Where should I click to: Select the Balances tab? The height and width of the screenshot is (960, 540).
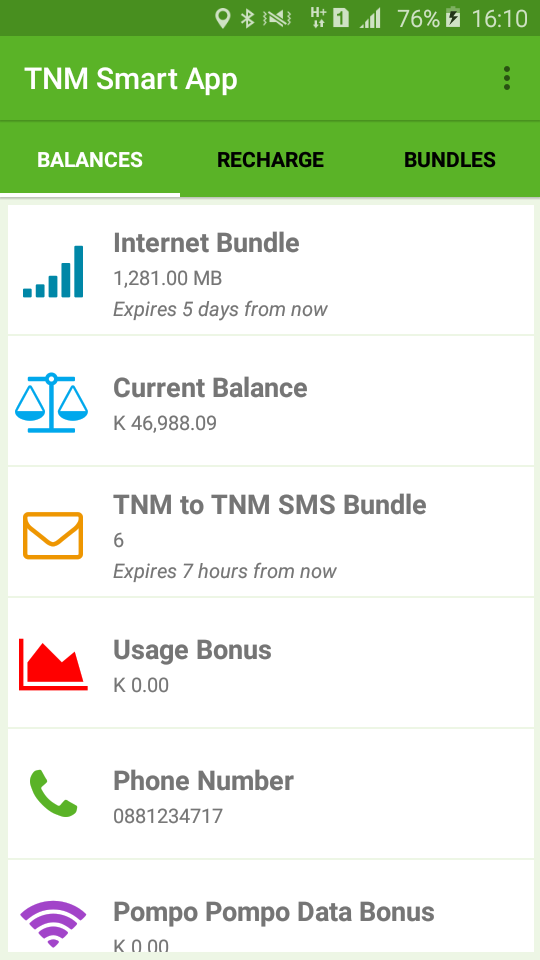[90, 160]
